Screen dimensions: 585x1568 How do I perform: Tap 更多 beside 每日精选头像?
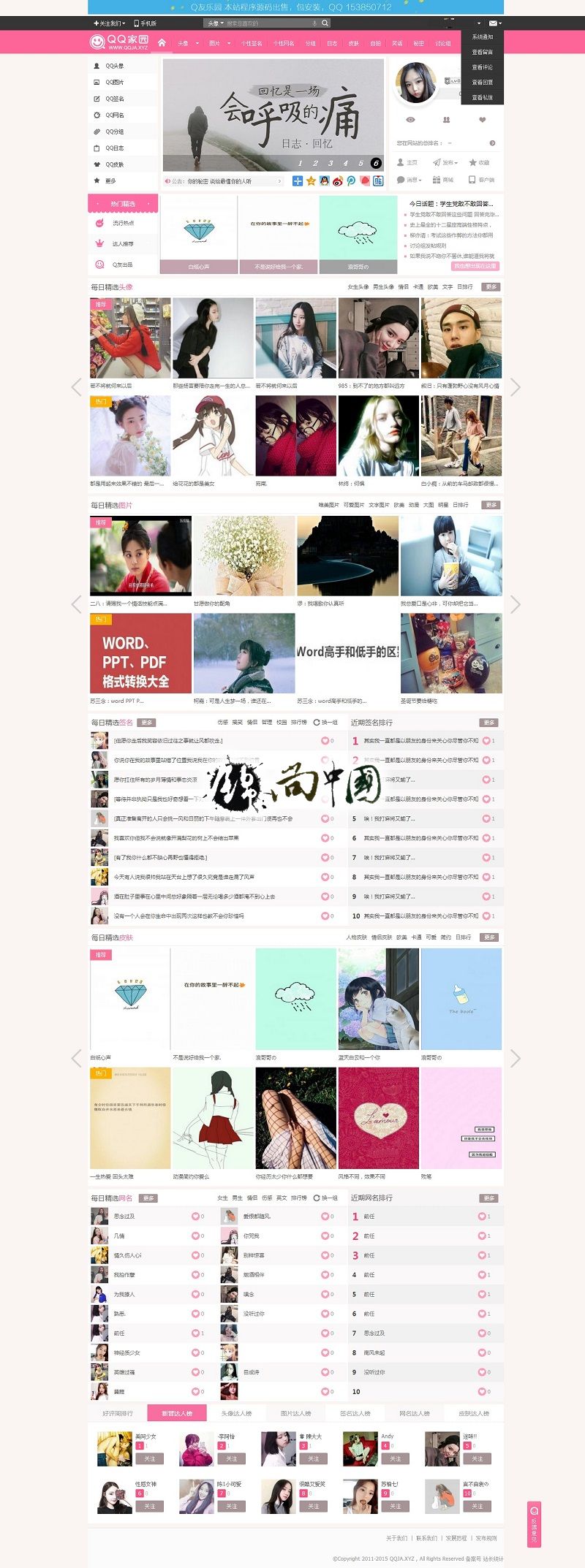[491, 287]
